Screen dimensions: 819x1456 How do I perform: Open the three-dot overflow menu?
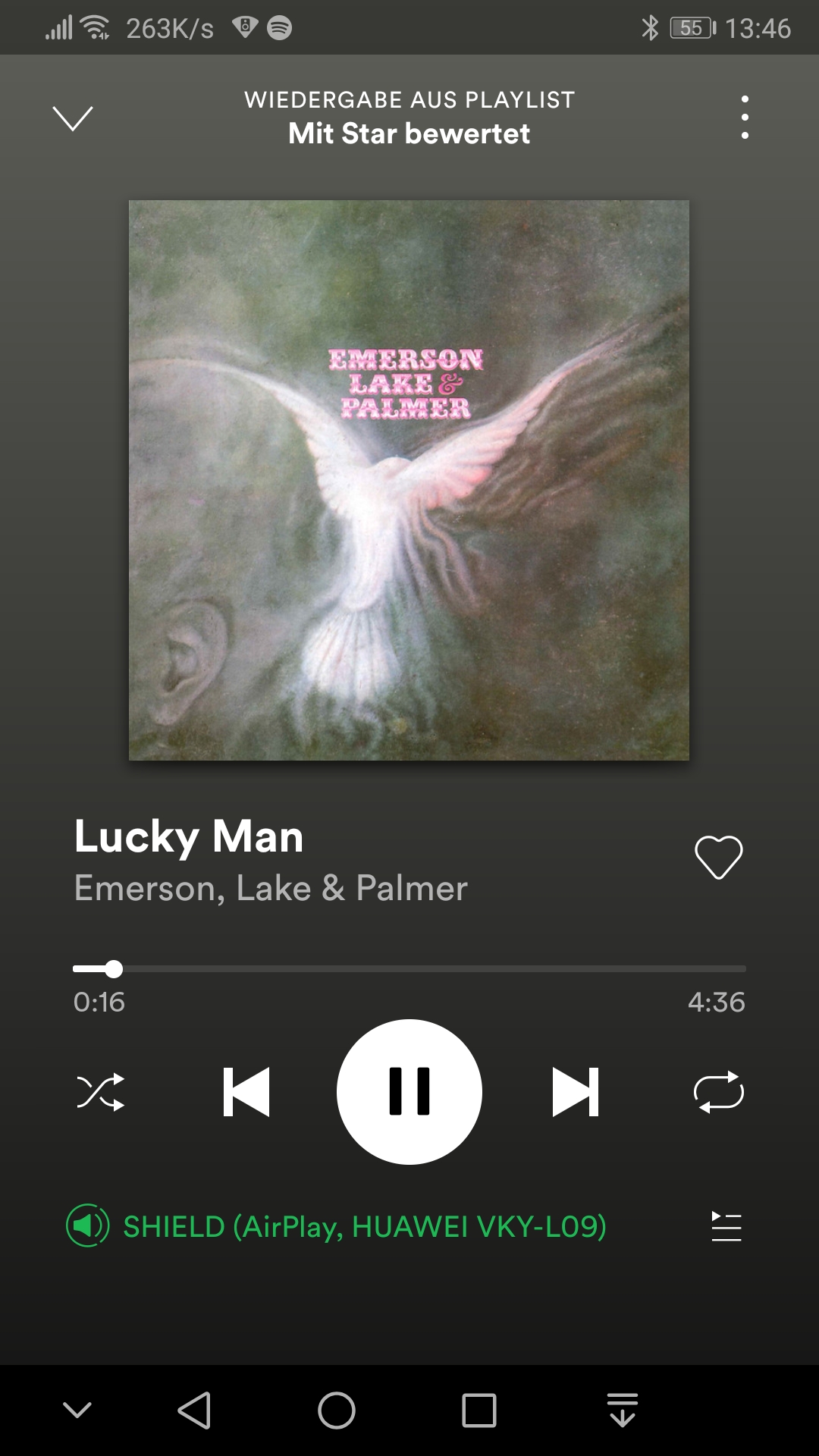745,118
